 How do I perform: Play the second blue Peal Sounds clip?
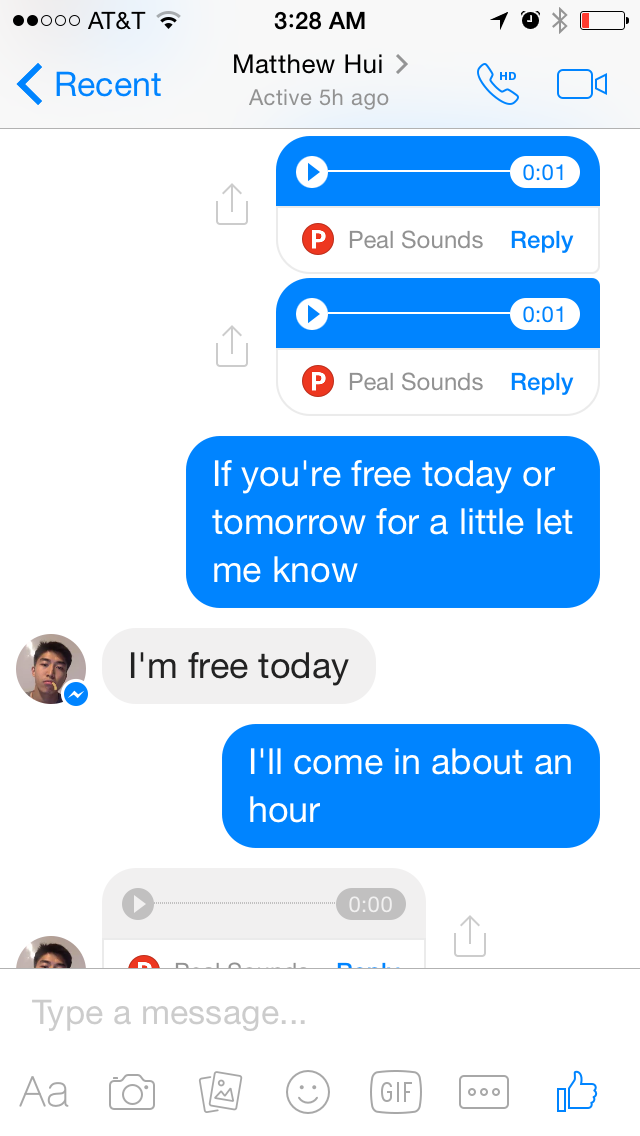312,314
